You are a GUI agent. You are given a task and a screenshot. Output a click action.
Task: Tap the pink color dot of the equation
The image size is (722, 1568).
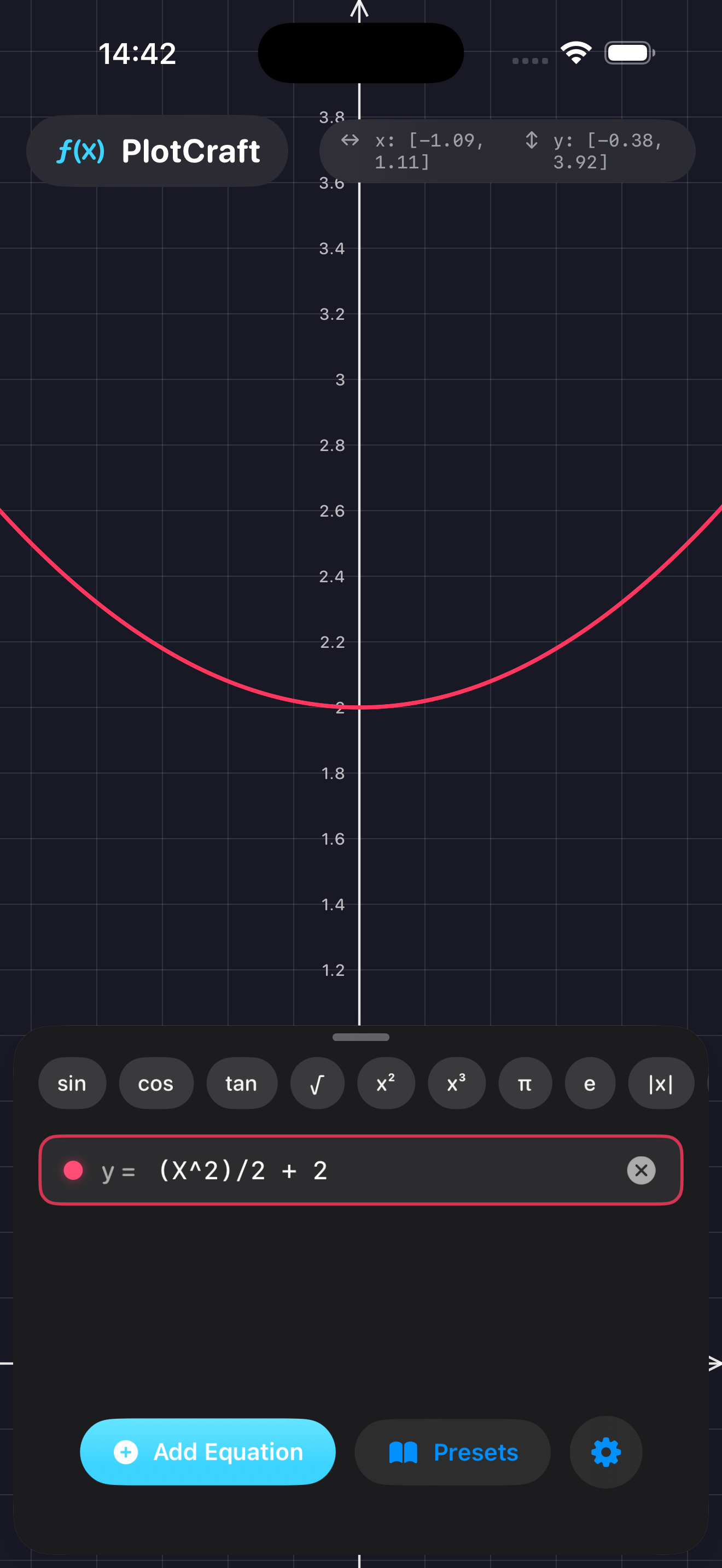click(x=74, y=1170)
